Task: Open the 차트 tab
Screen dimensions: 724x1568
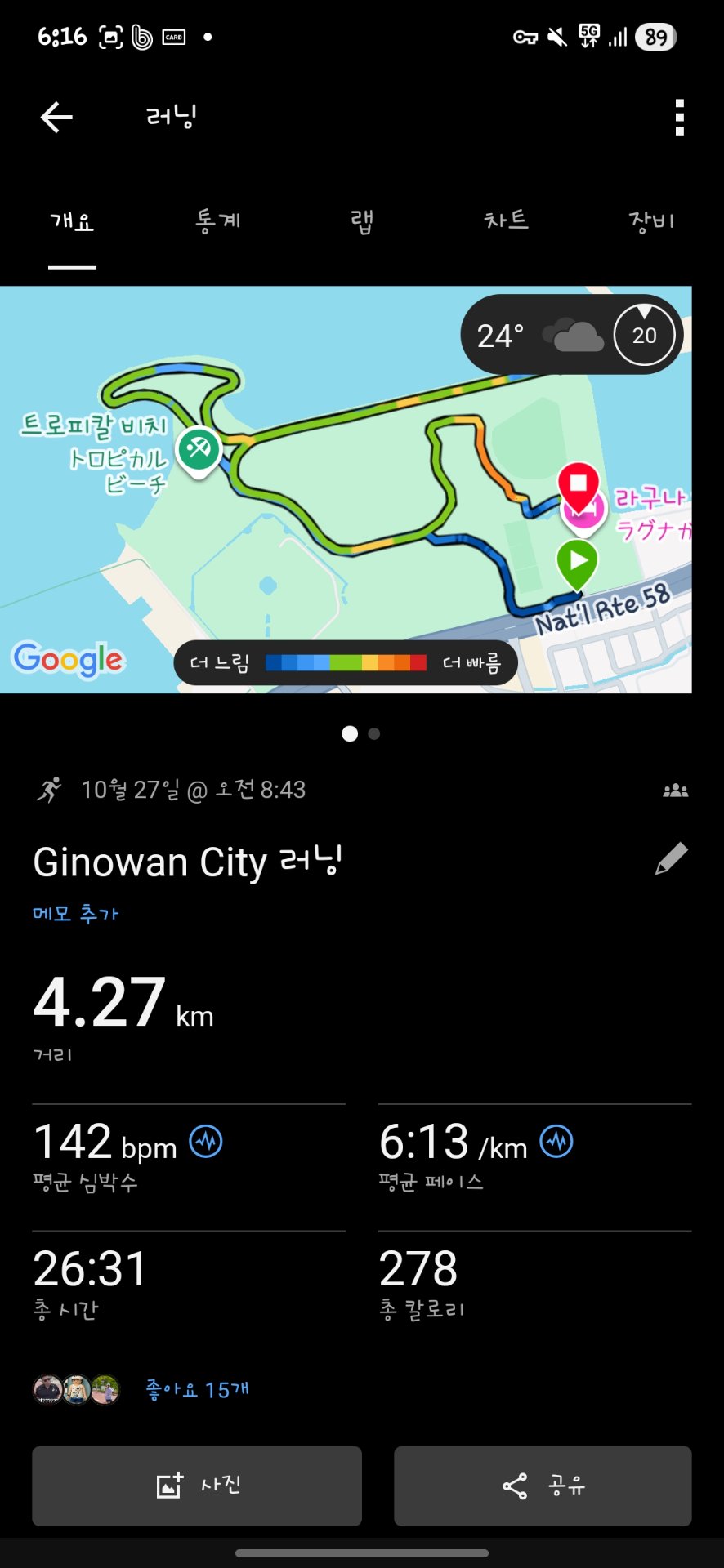Action: click(x=507, y=220)
